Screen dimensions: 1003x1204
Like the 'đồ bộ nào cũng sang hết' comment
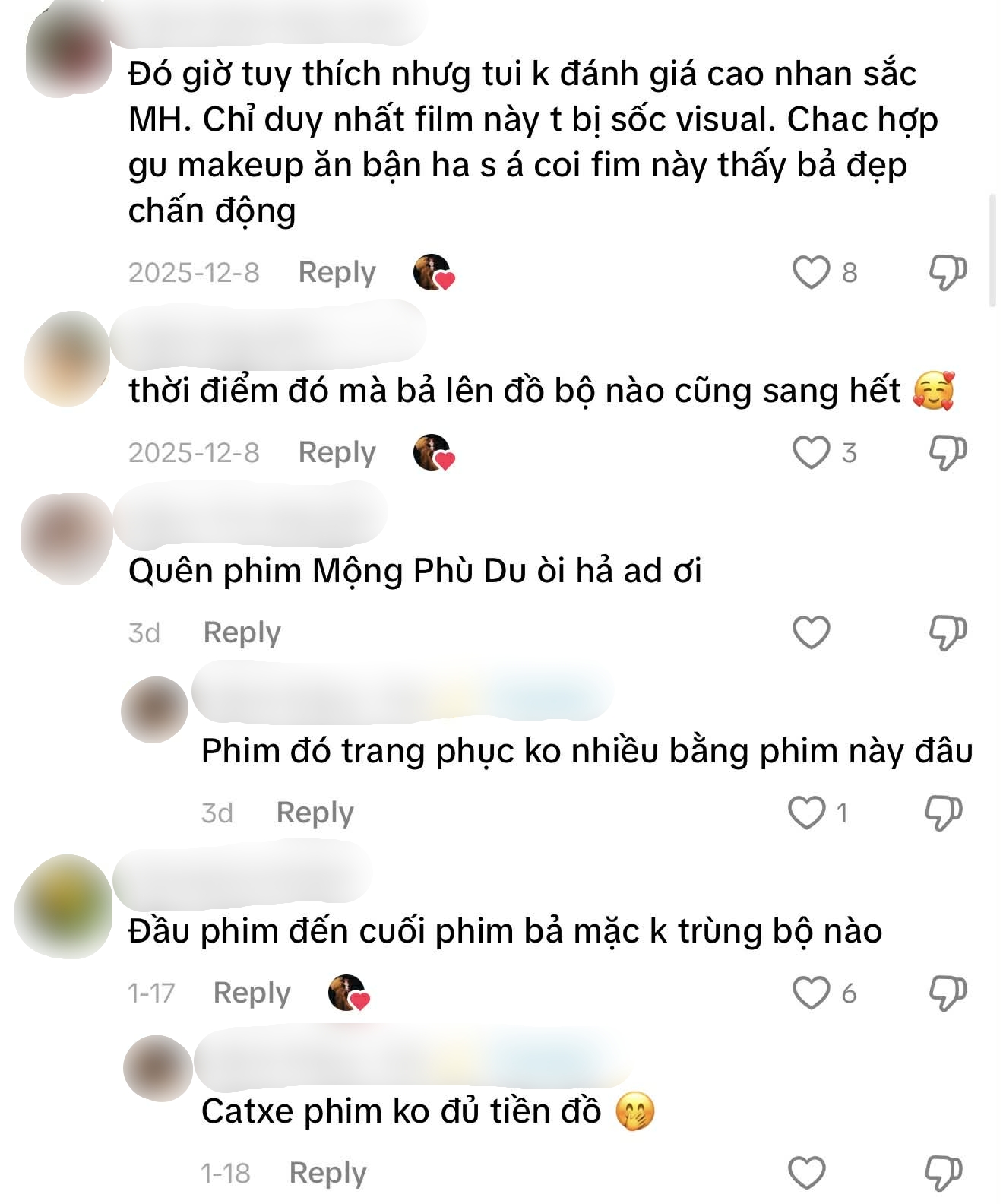pos(811,451)
